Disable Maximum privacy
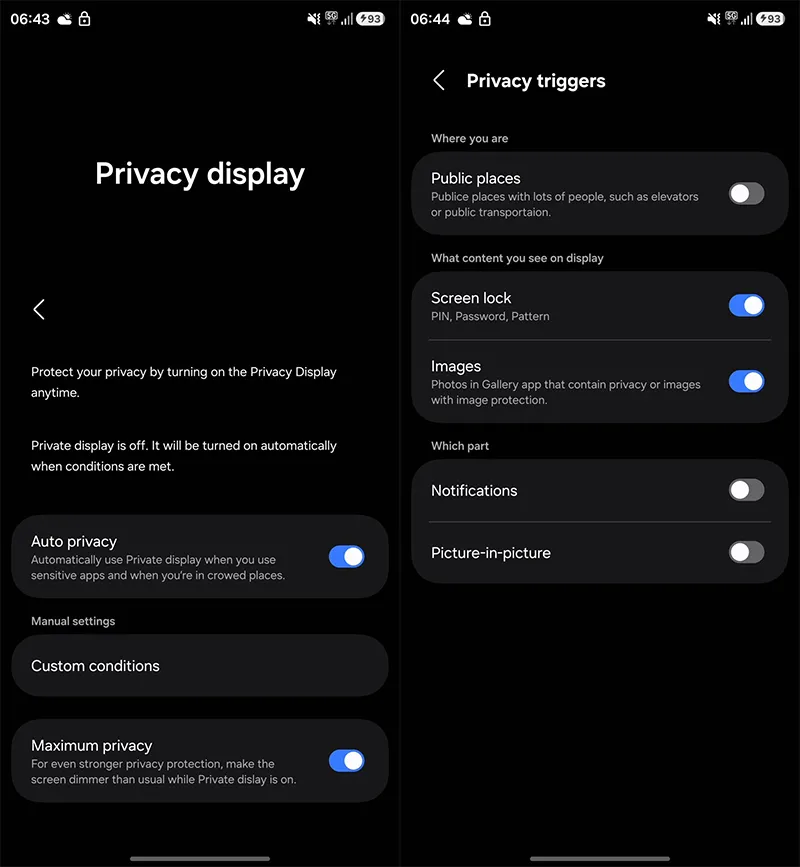The height and width of the screenshot is (867, 800). [x=346, y=761]
